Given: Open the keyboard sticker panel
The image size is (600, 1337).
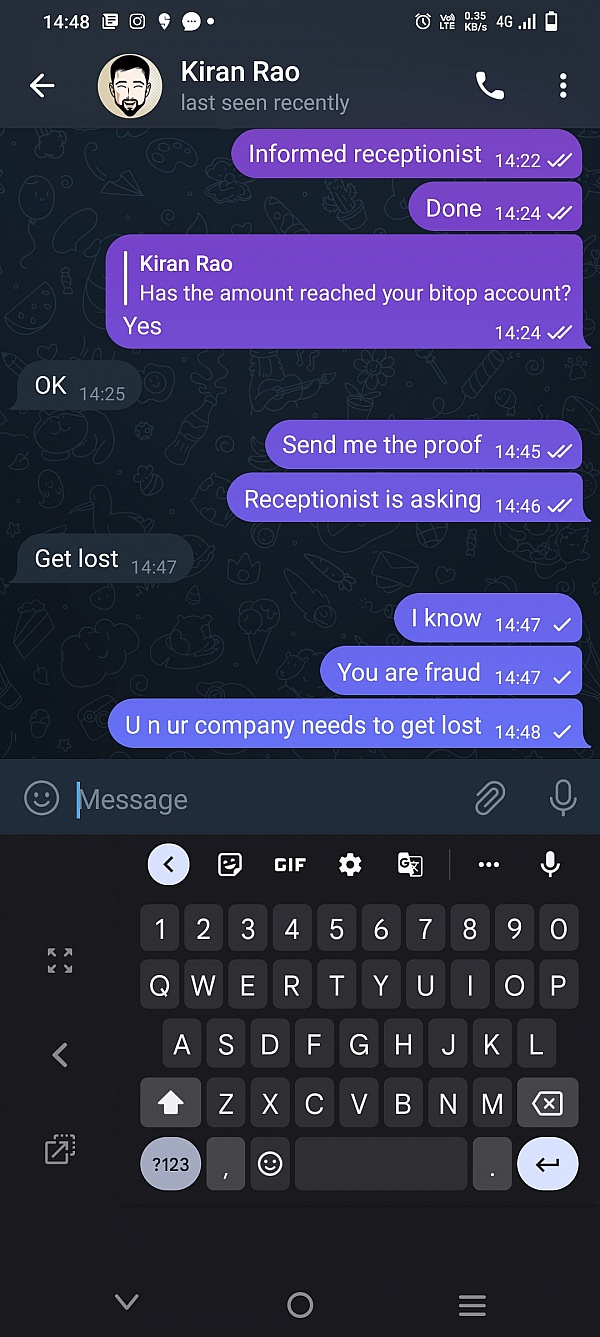Looking at the screenshot, I should 230,865.
